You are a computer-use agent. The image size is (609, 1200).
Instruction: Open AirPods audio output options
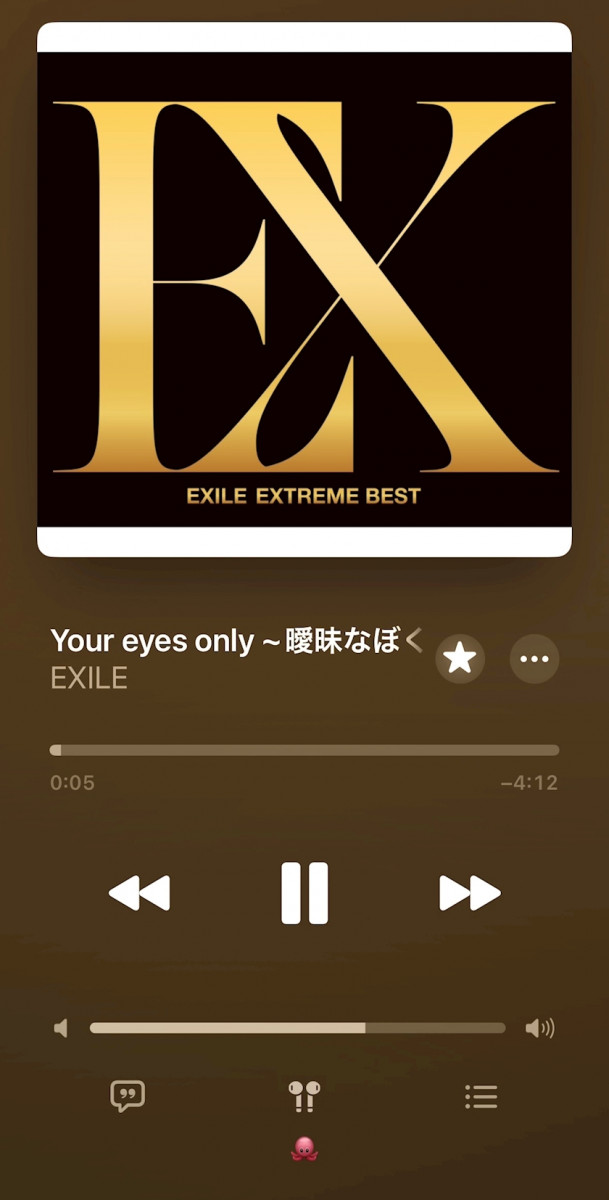(x=304, y=1096)
